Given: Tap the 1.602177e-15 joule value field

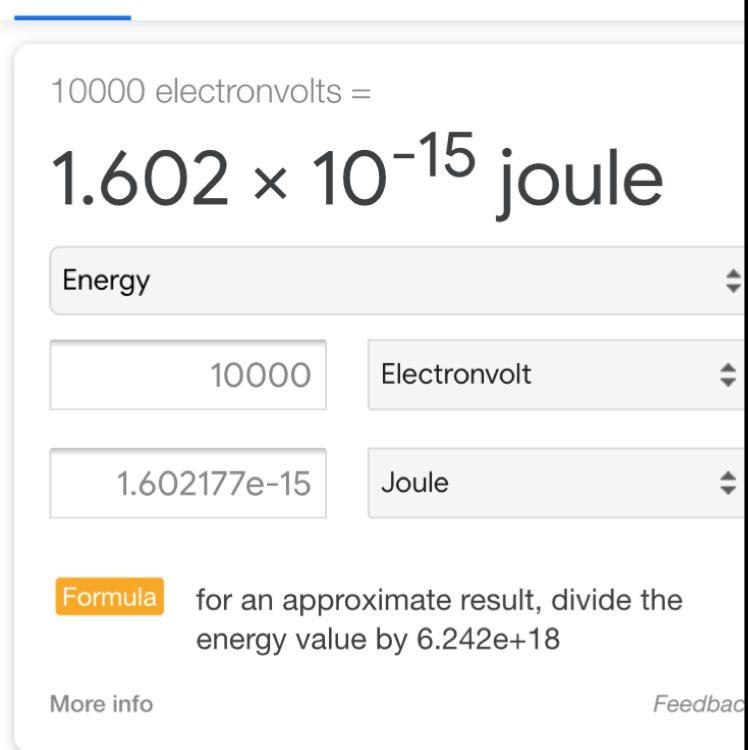Looking at the screenshot, I should tap(188, 484).
